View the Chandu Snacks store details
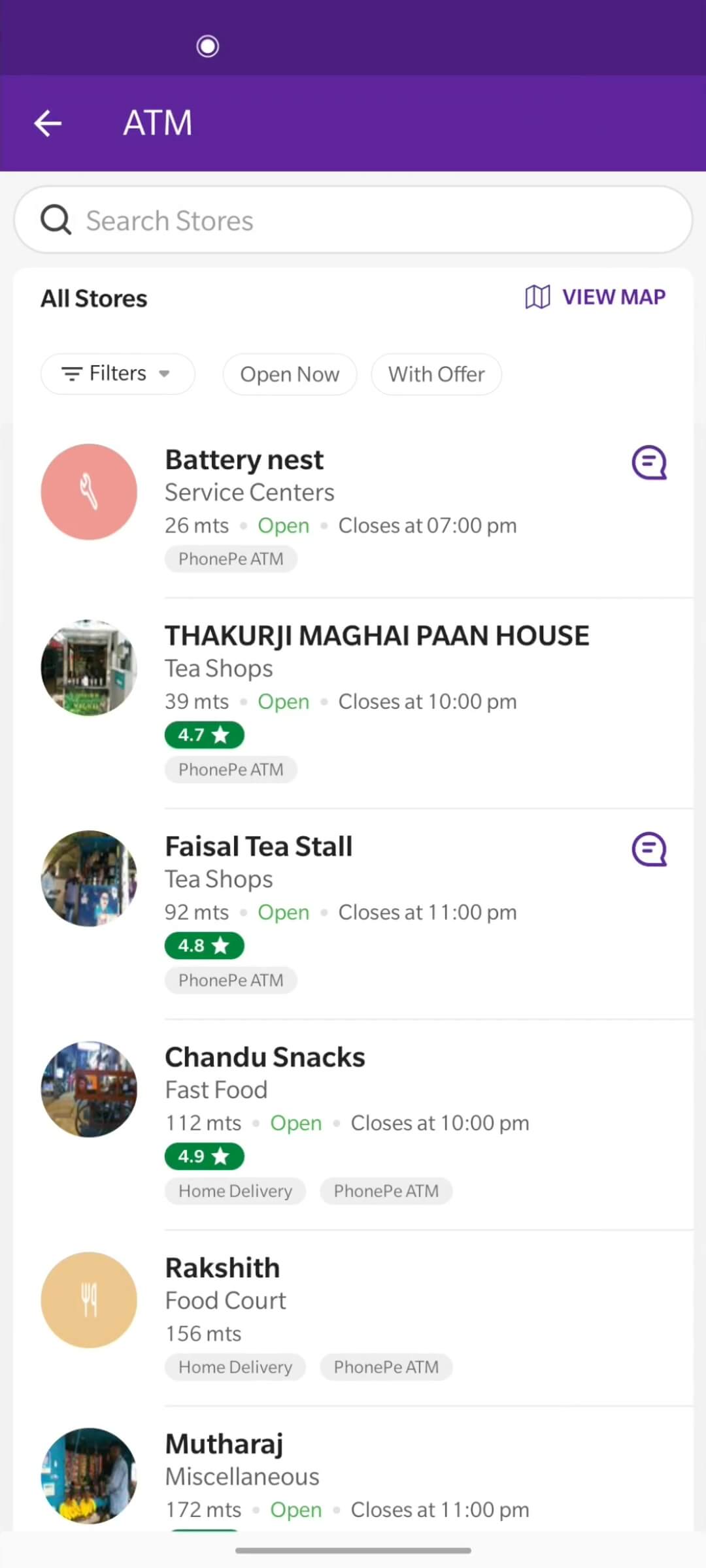Image resolution: width=706 pixels, height=1568 pixels. [353, 1124]
